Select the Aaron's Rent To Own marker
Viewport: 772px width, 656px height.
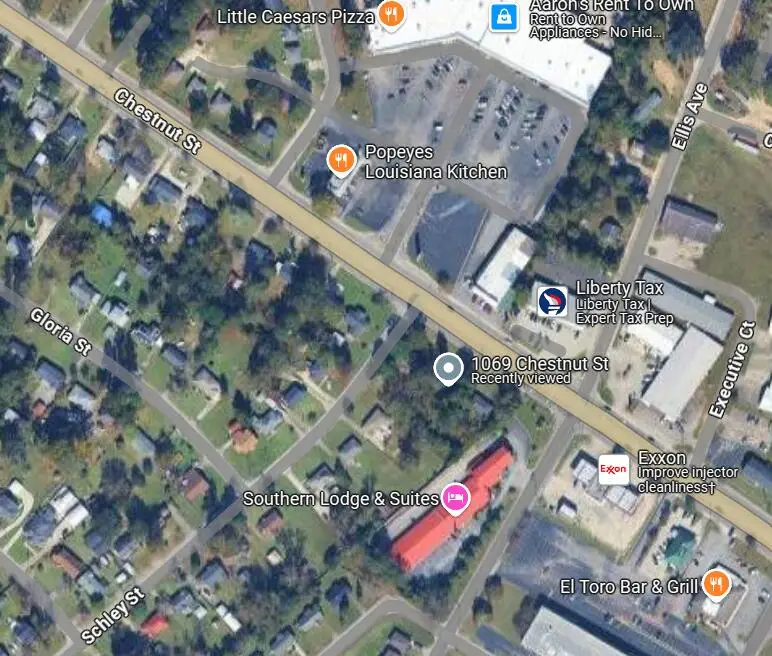coord(505,16)
